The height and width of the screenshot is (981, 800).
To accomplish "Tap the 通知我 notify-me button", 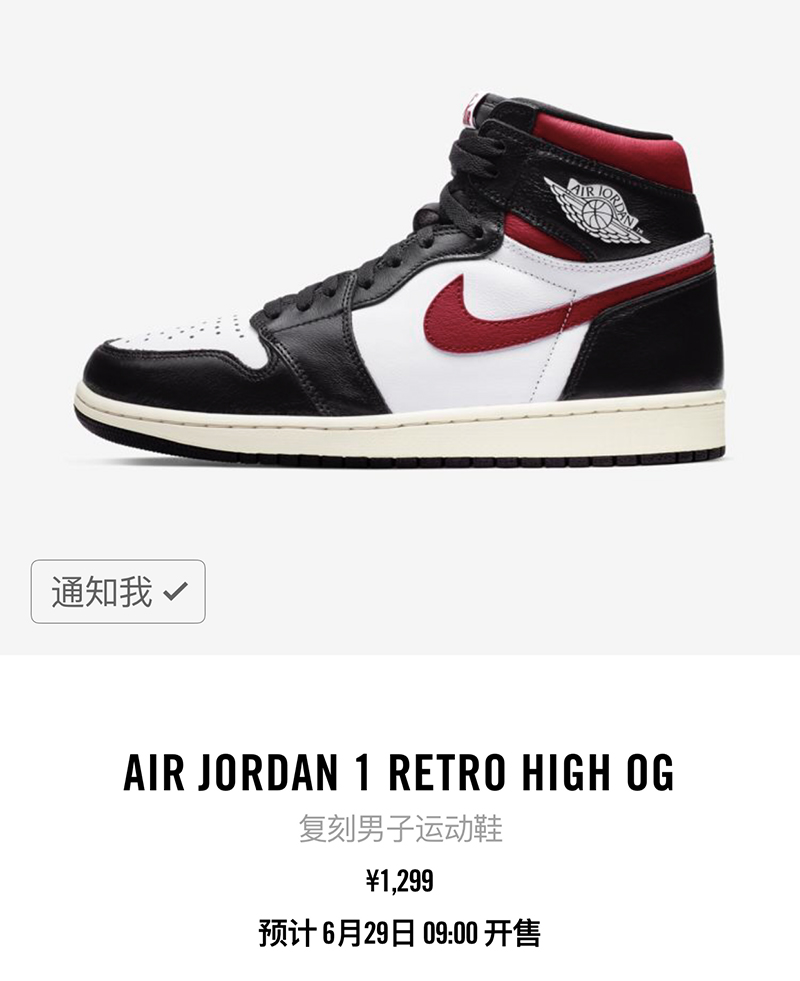I will tap(118, 592).
